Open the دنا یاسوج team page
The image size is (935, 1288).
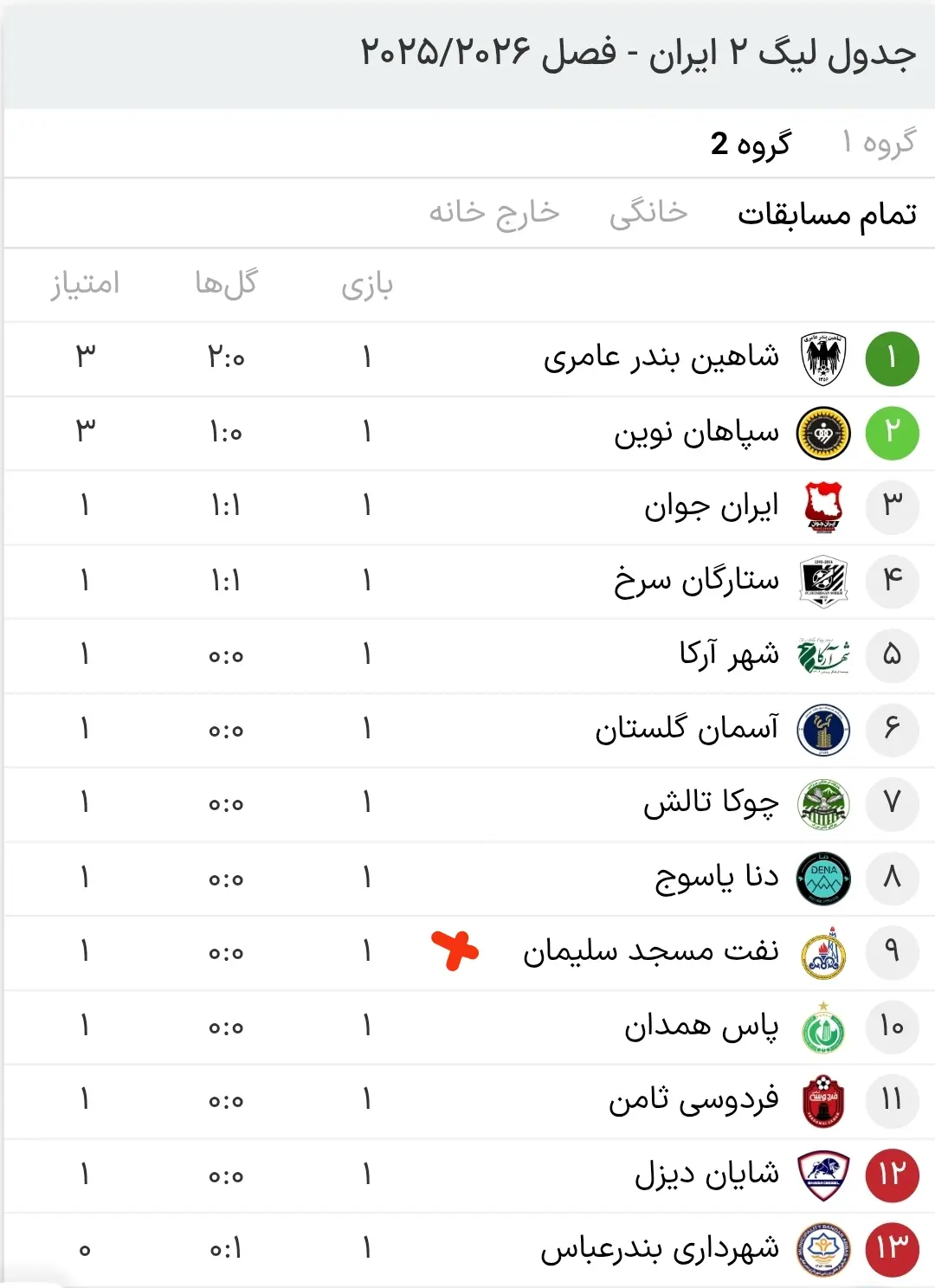pos(717,879)
